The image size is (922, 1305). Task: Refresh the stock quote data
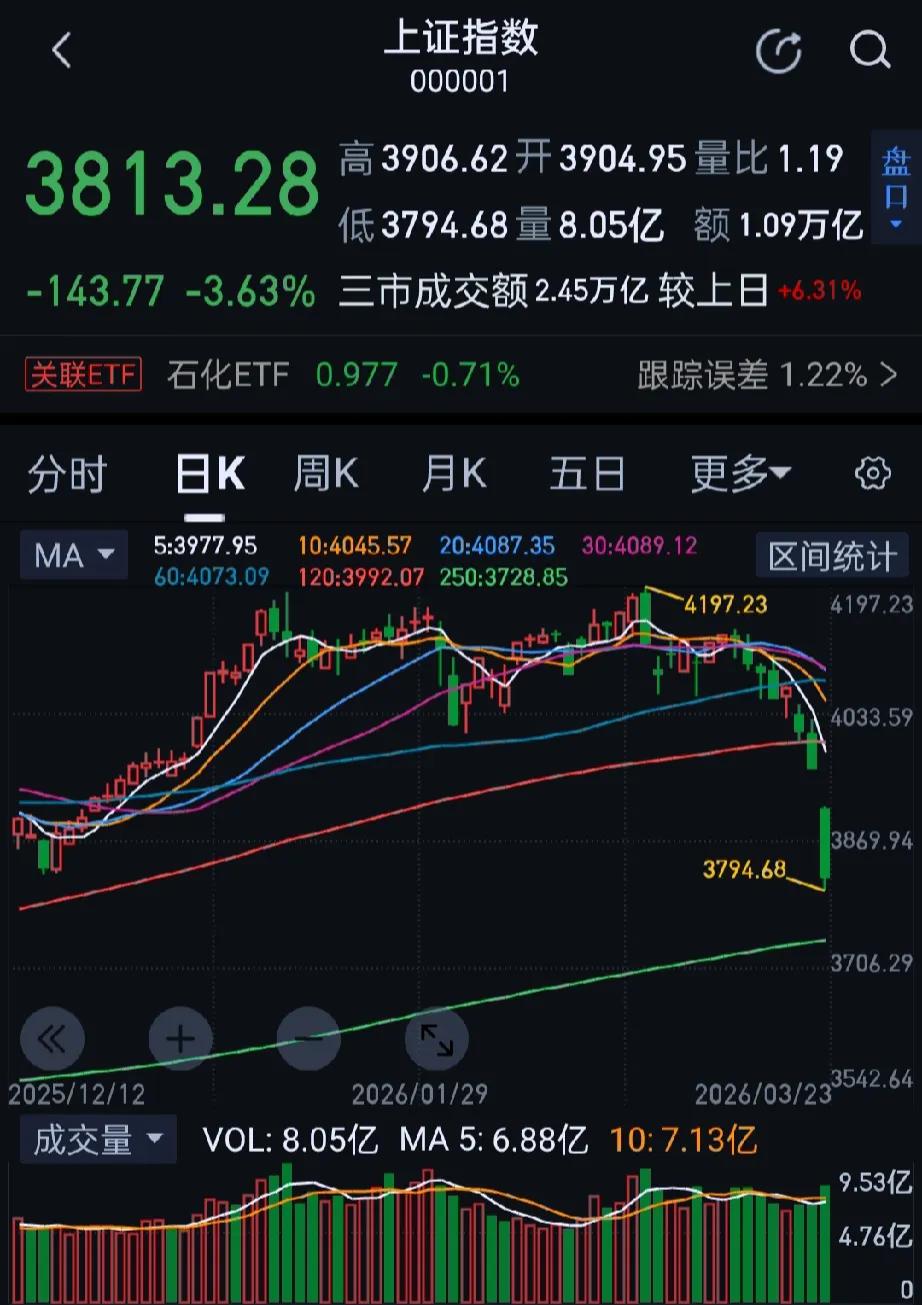pyautogui.click(x=779, y=51)
